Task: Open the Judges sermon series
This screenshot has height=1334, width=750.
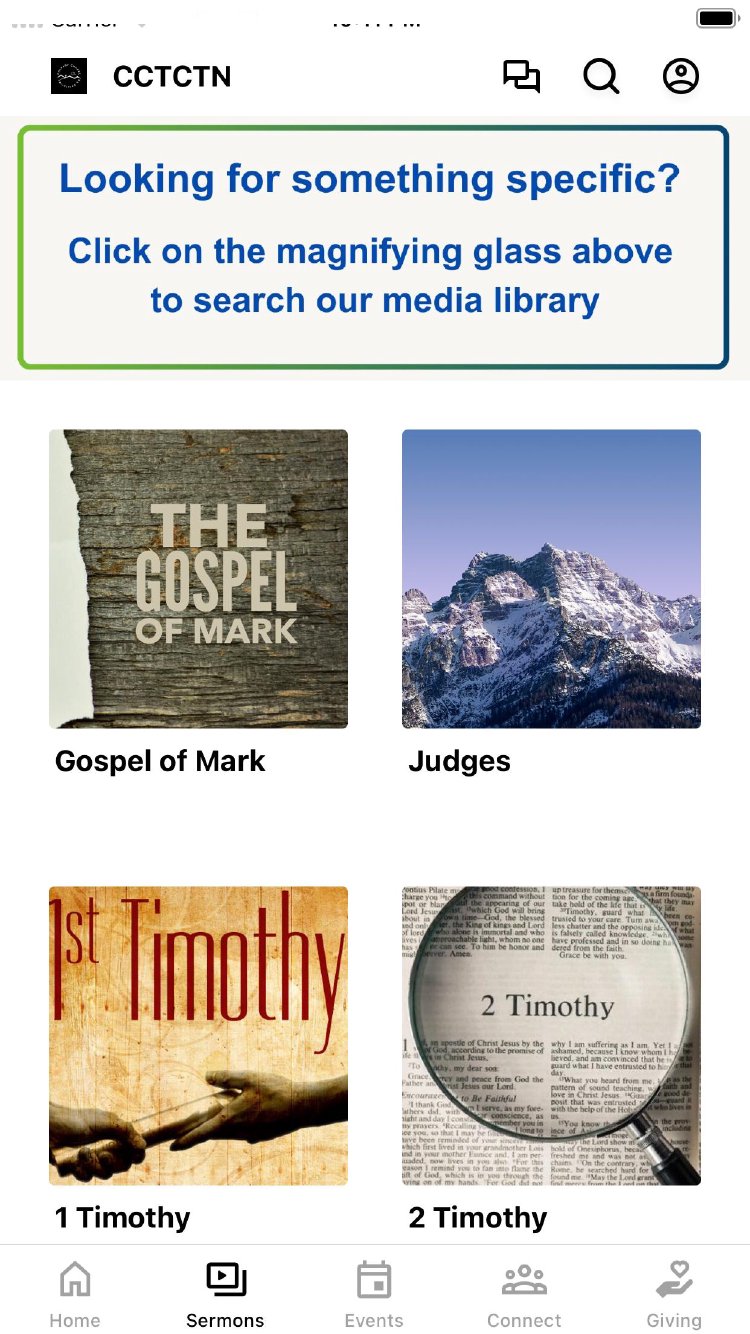Action: click(551, 579)
